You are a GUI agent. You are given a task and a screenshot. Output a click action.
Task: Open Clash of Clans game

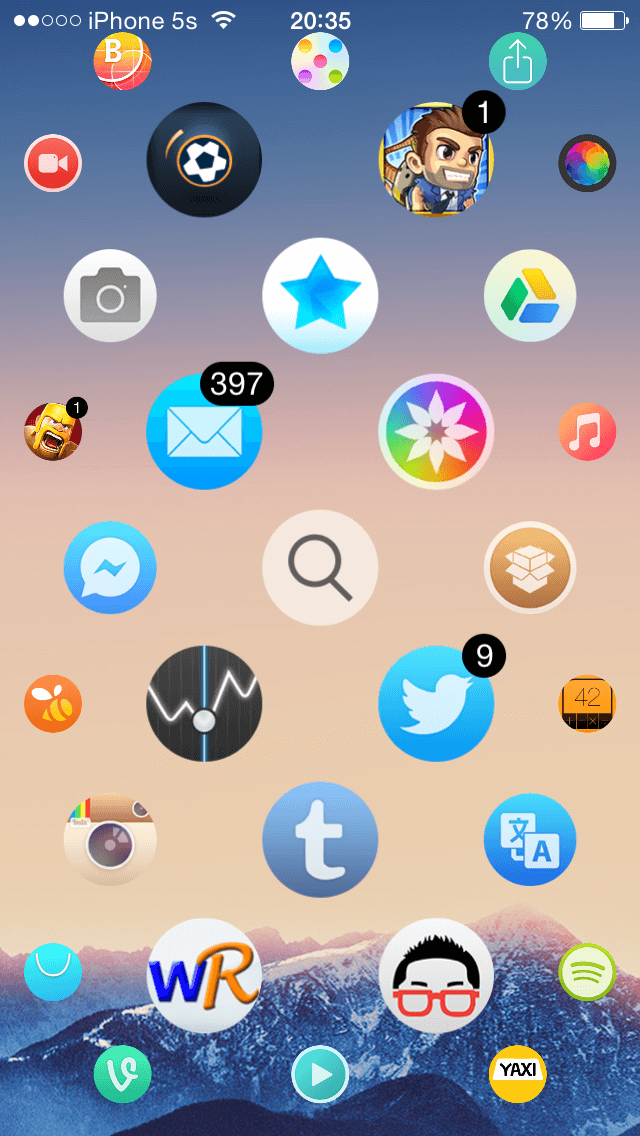53,432
